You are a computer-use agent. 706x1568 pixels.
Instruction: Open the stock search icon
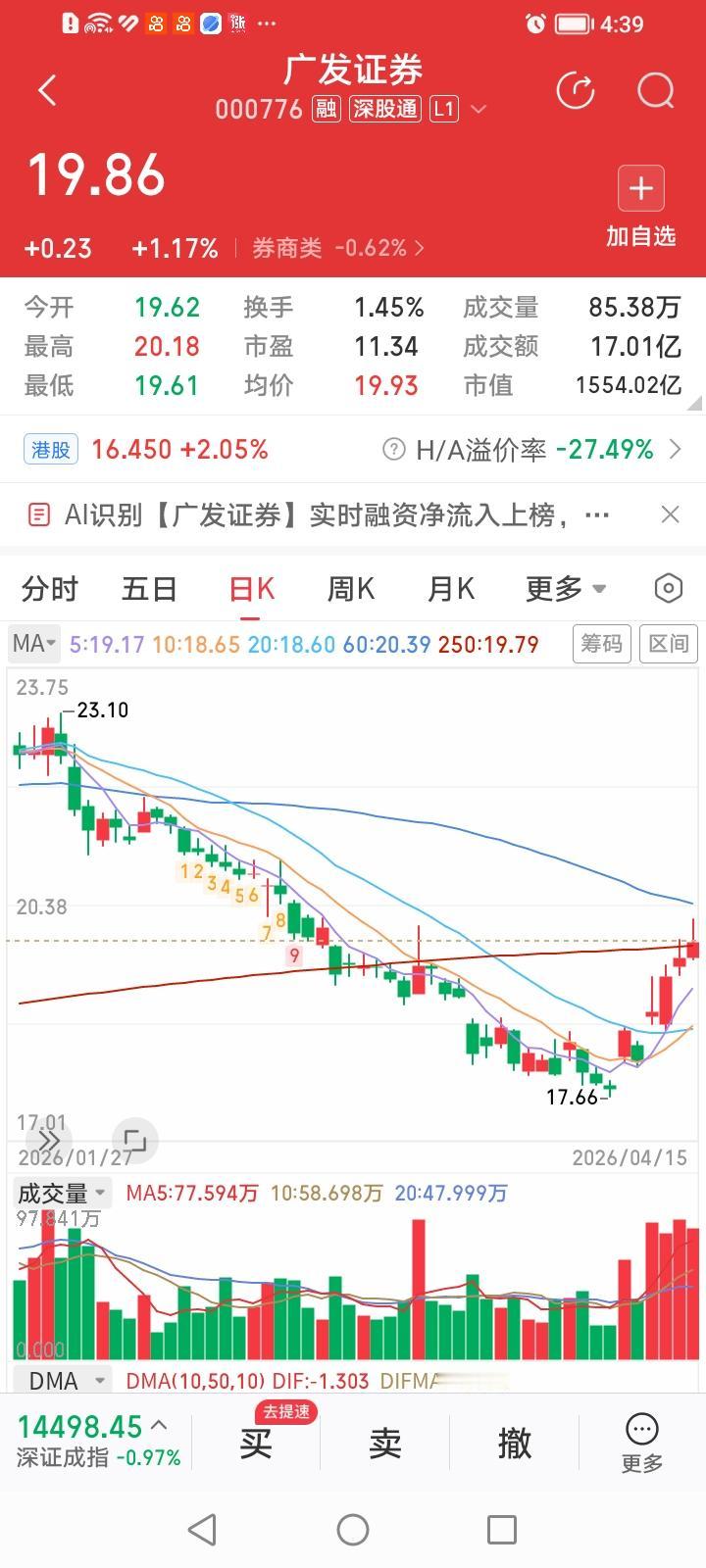pyautogui.click(x=654, y=91)
